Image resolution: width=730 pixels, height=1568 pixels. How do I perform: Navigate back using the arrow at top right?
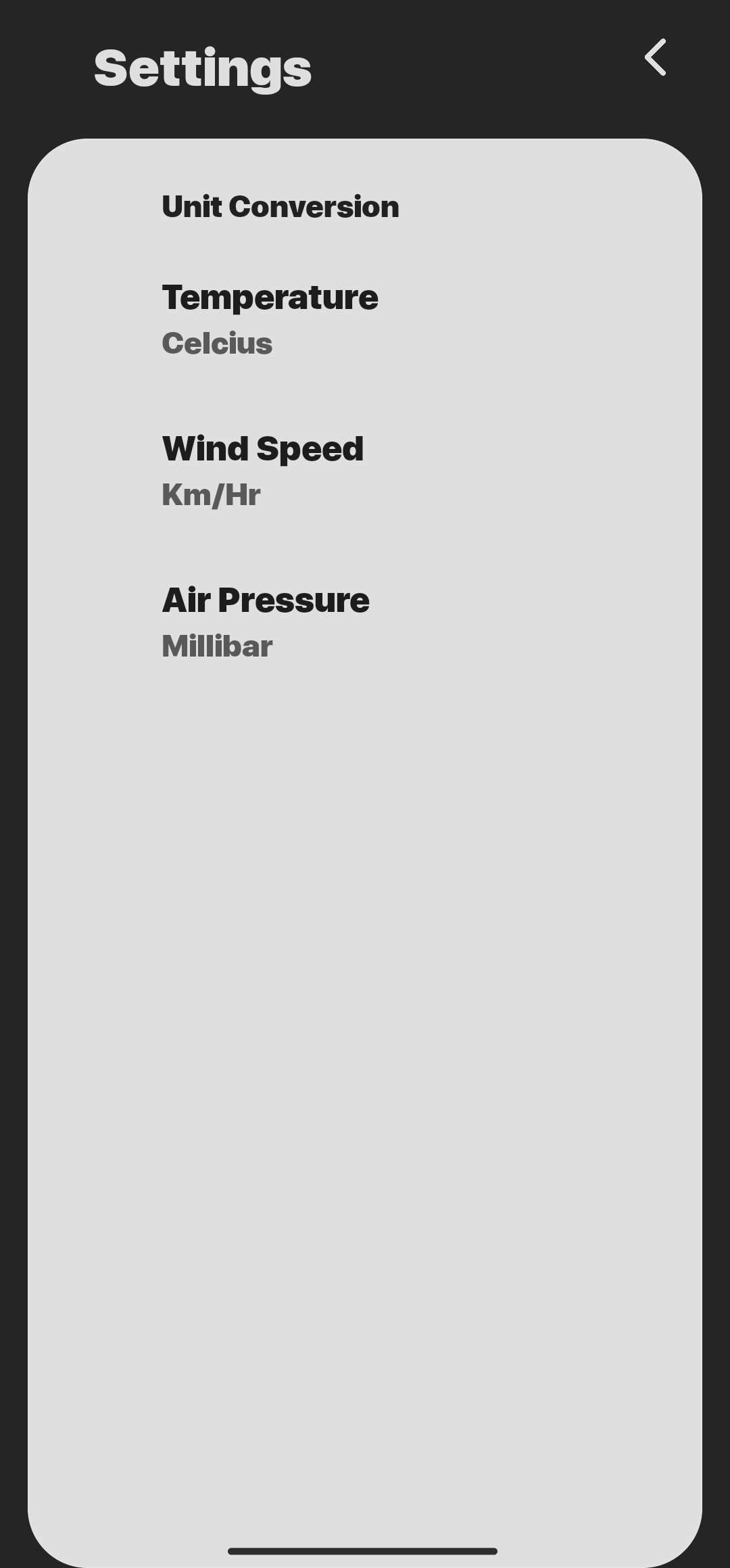[x=654, y=58]
